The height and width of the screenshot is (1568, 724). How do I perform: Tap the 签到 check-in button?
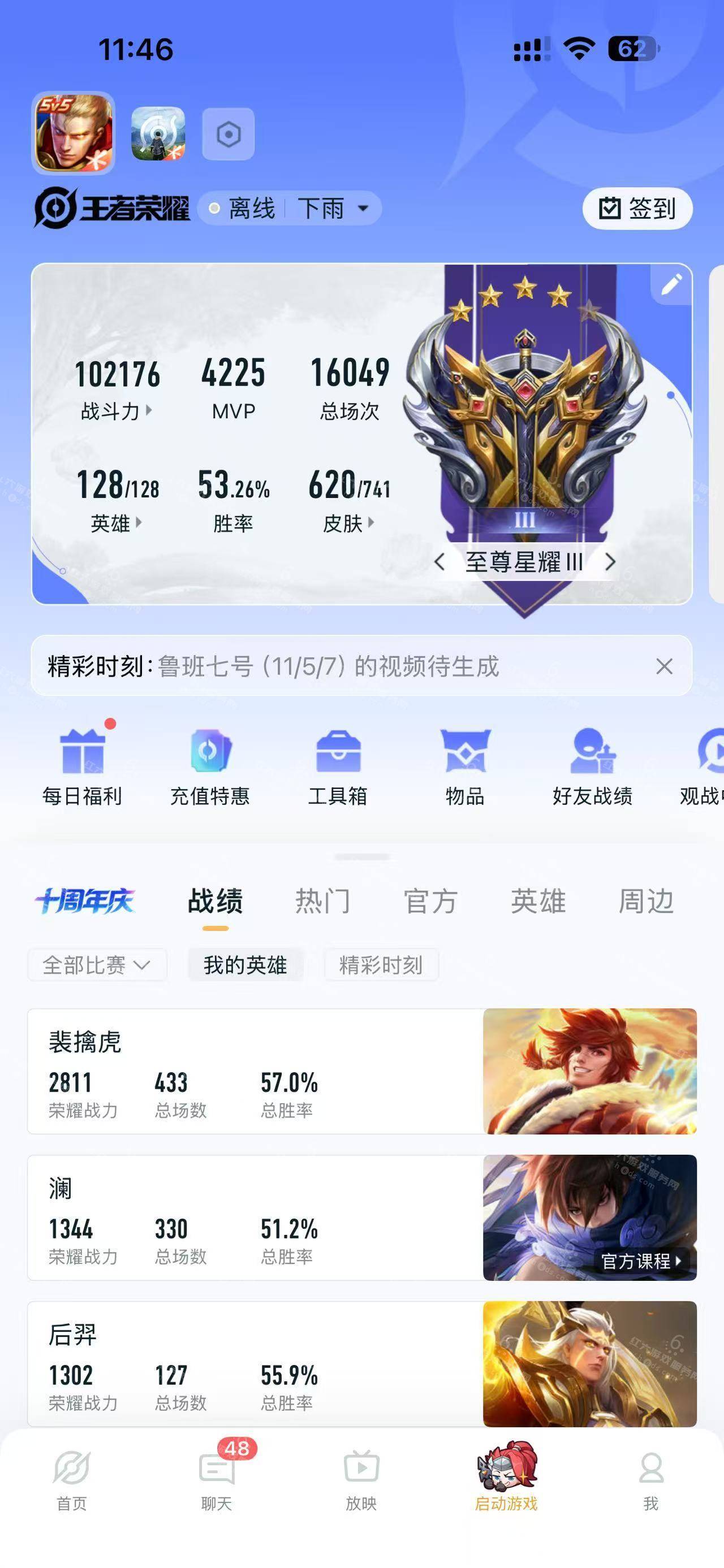click(637, 209)
